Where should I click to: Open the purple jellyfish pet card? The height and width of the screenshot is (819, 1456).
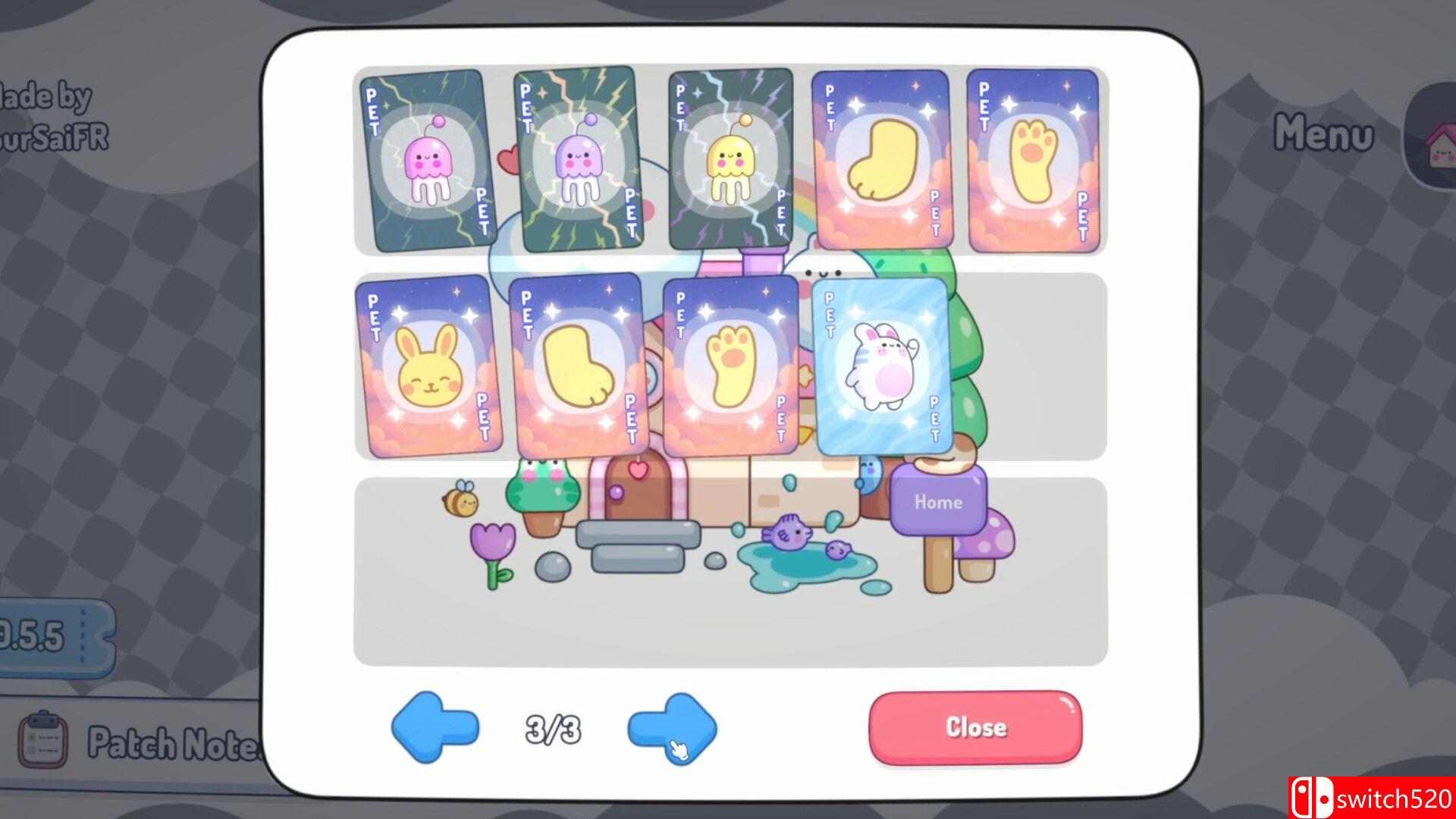point(576,159)
